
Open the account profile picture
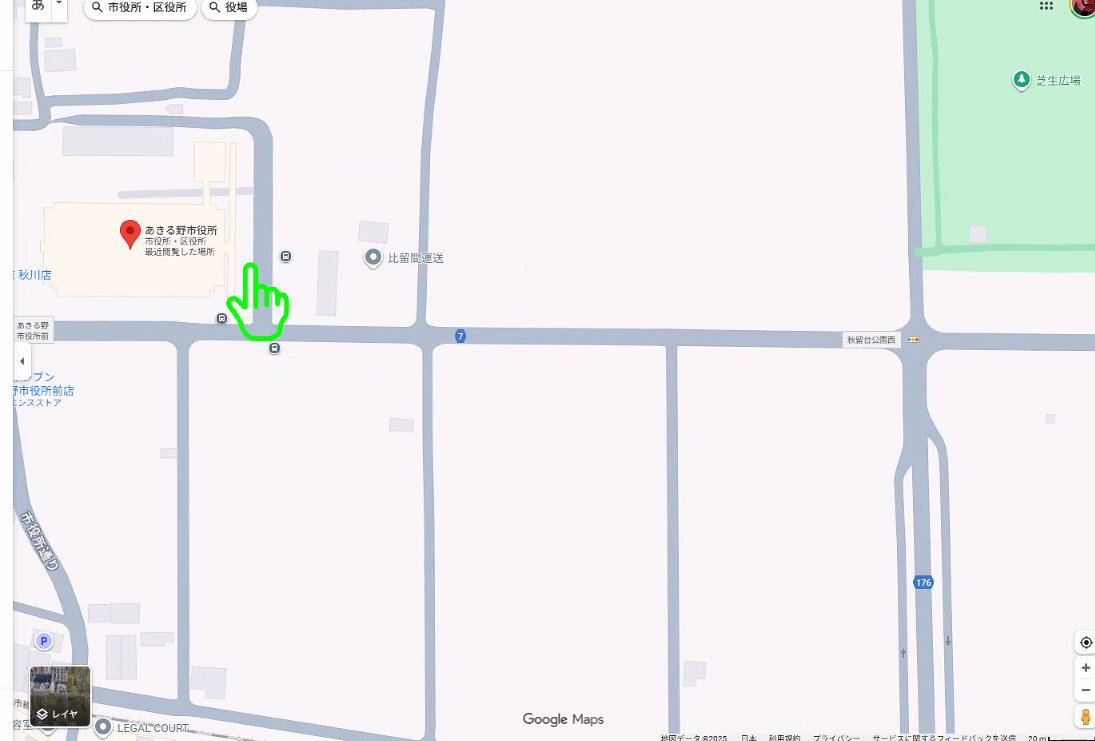pos(1084,6)
